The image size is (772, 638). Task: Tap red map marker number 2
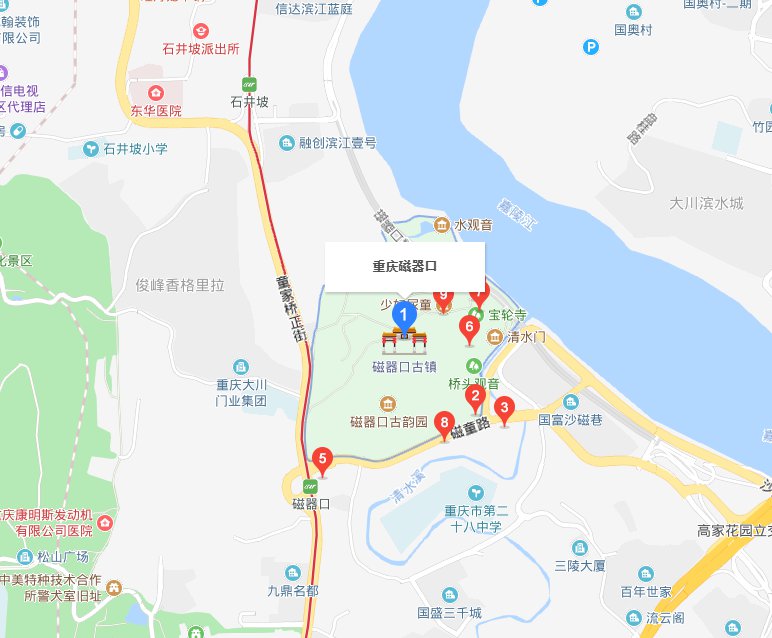[x=477, y=396]
